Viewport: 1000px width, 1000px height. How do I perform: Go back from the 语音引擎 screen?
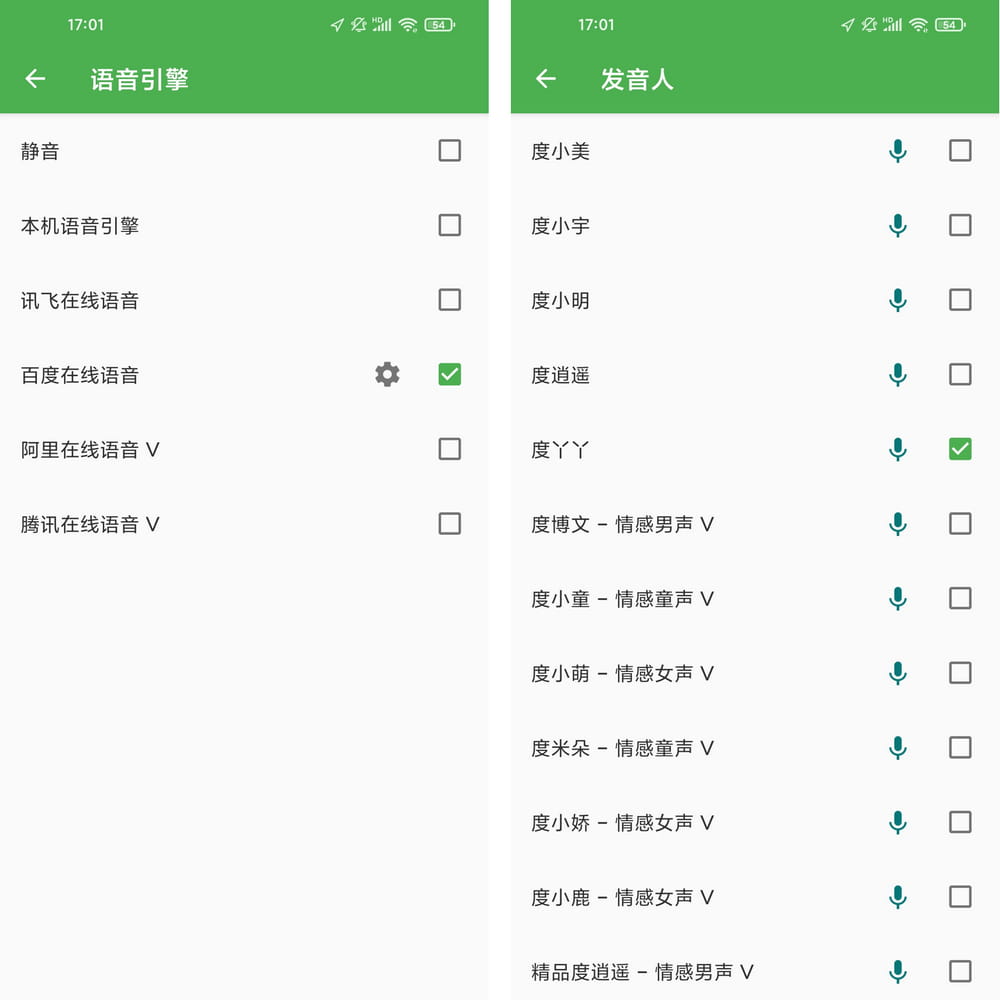coord(35,79)
